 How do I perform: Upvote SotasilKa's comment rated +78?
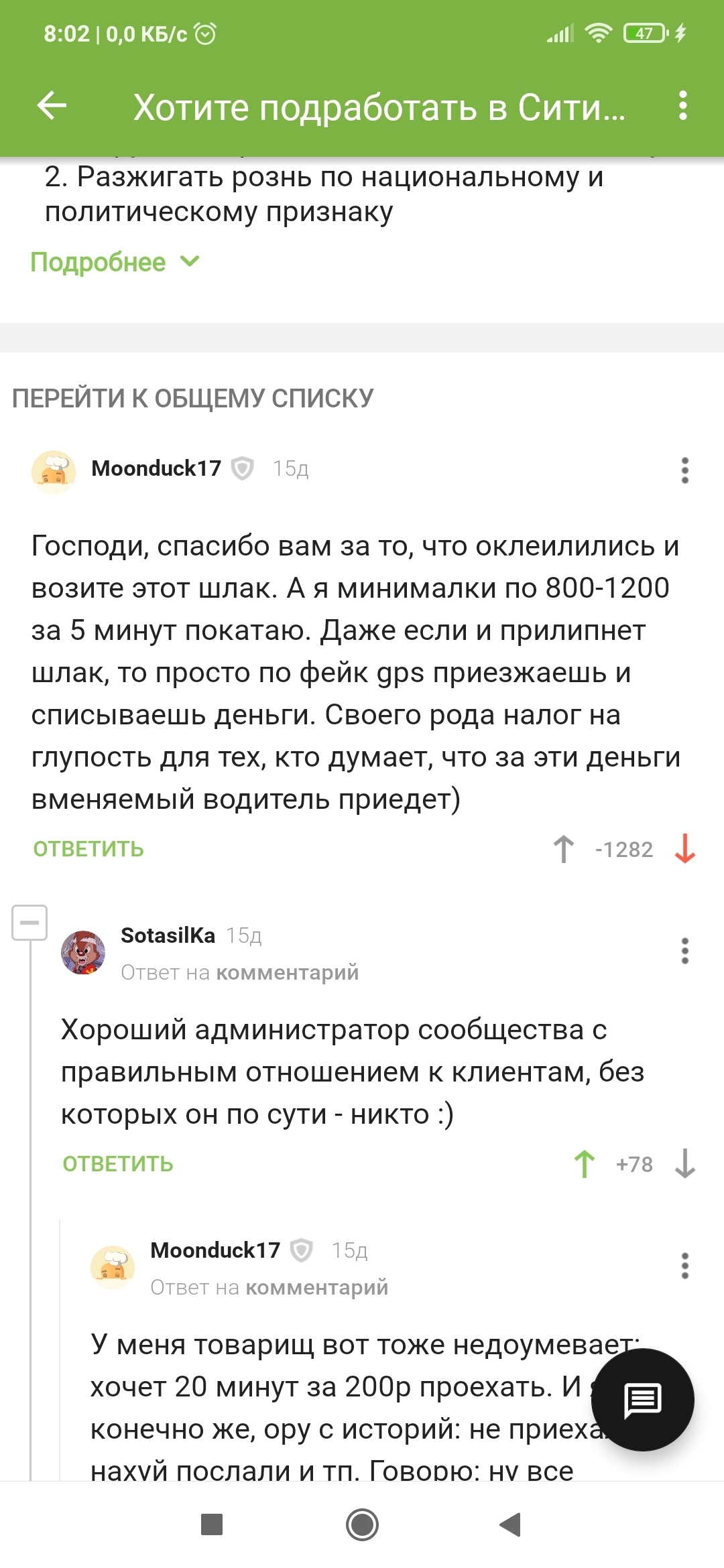(x=585, y=1164)
